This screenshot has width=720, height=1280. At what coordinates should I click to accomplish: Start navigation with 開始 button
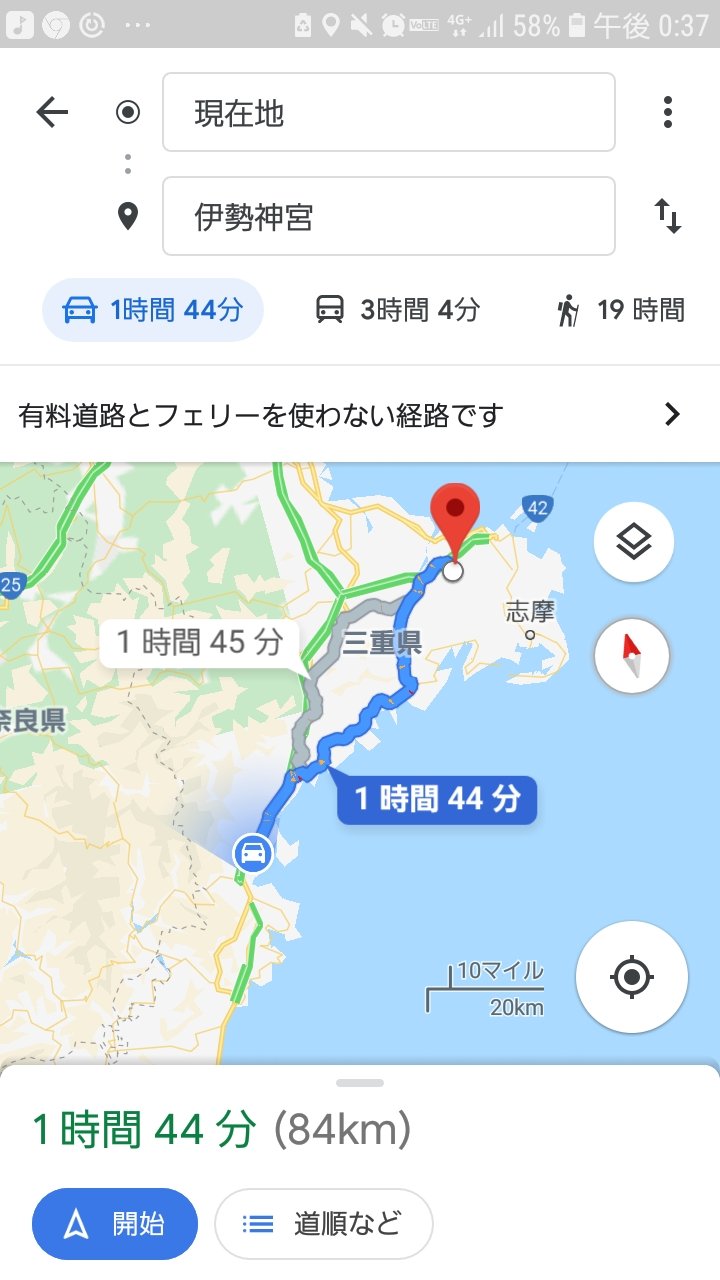tap(115, 1223)
